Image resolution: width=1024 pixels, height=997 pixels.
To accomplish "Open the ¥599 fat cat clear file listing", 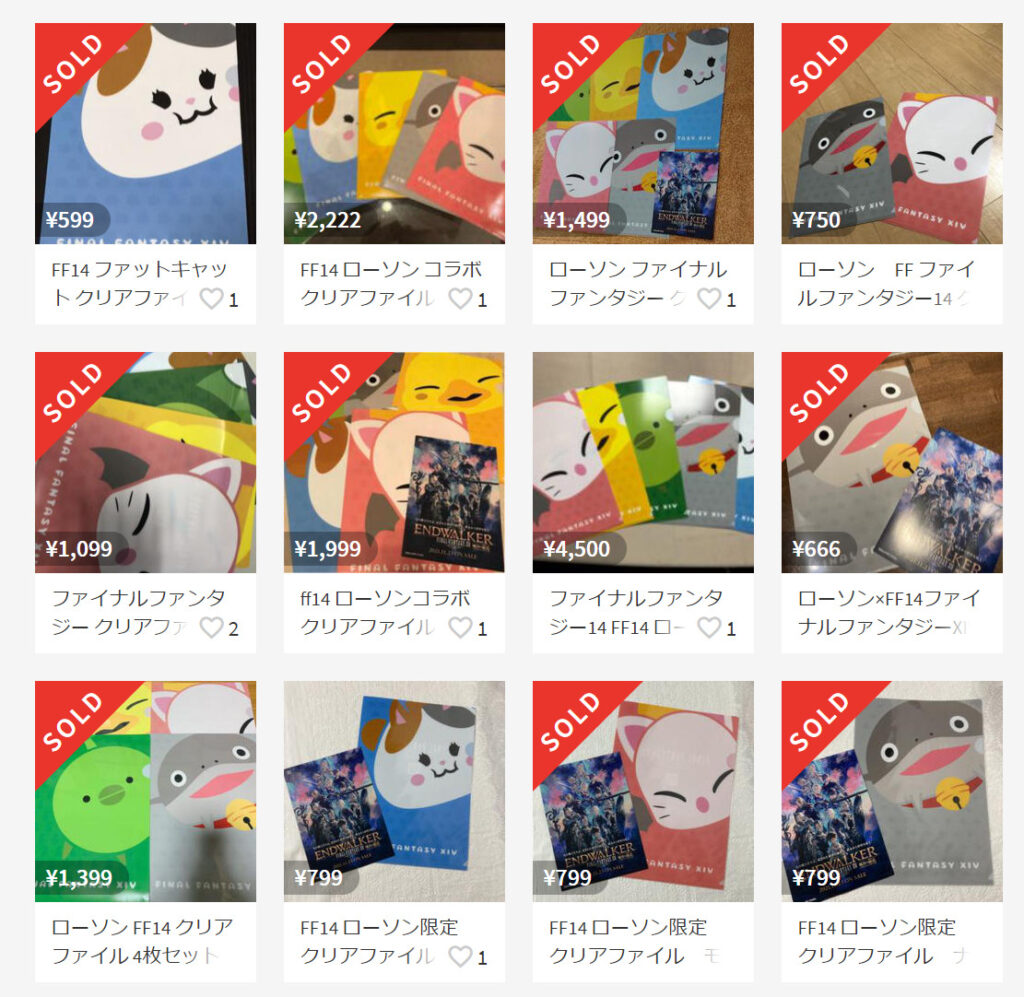I will click(x=145, y=133).
